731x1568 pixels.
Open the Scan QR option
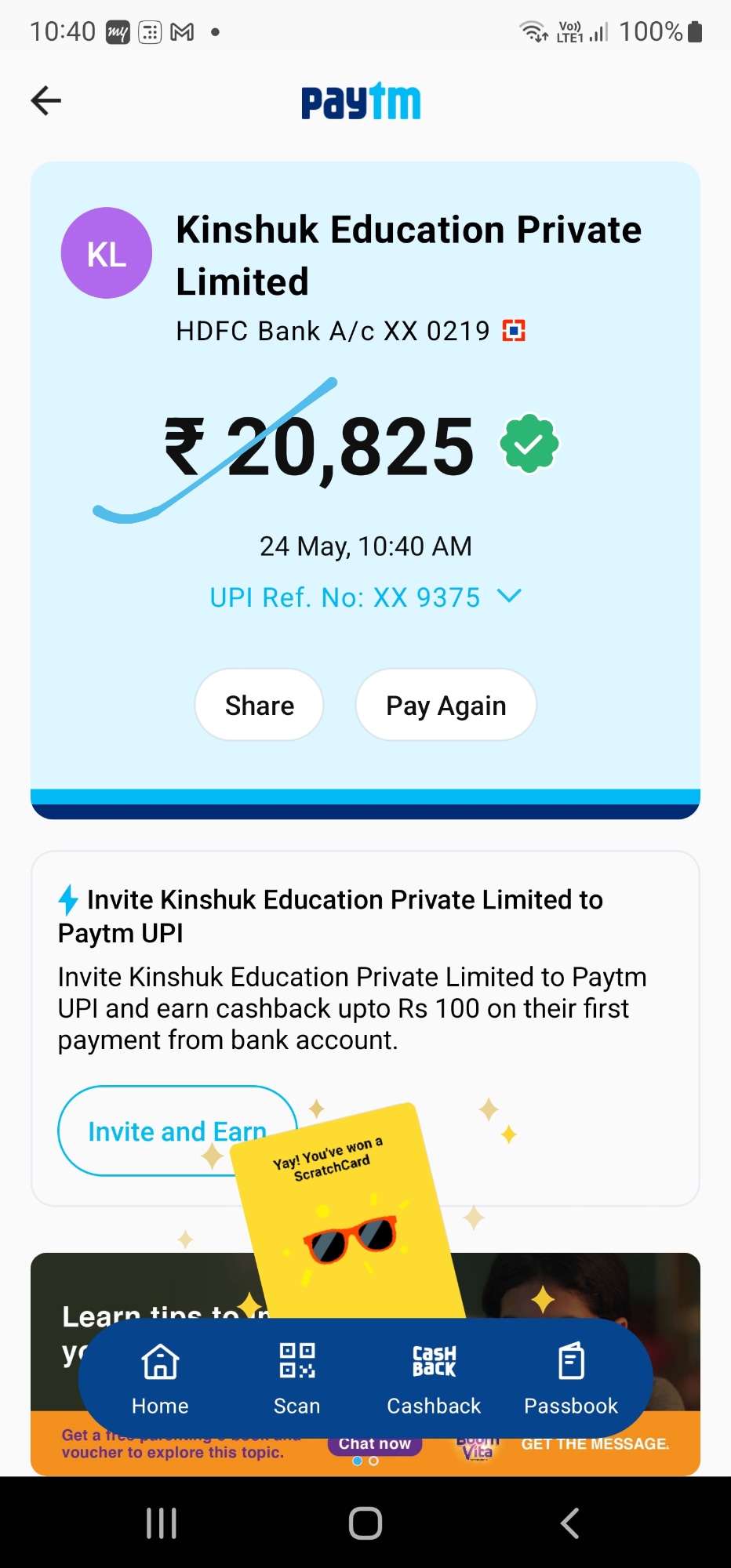coord(296,1378)
